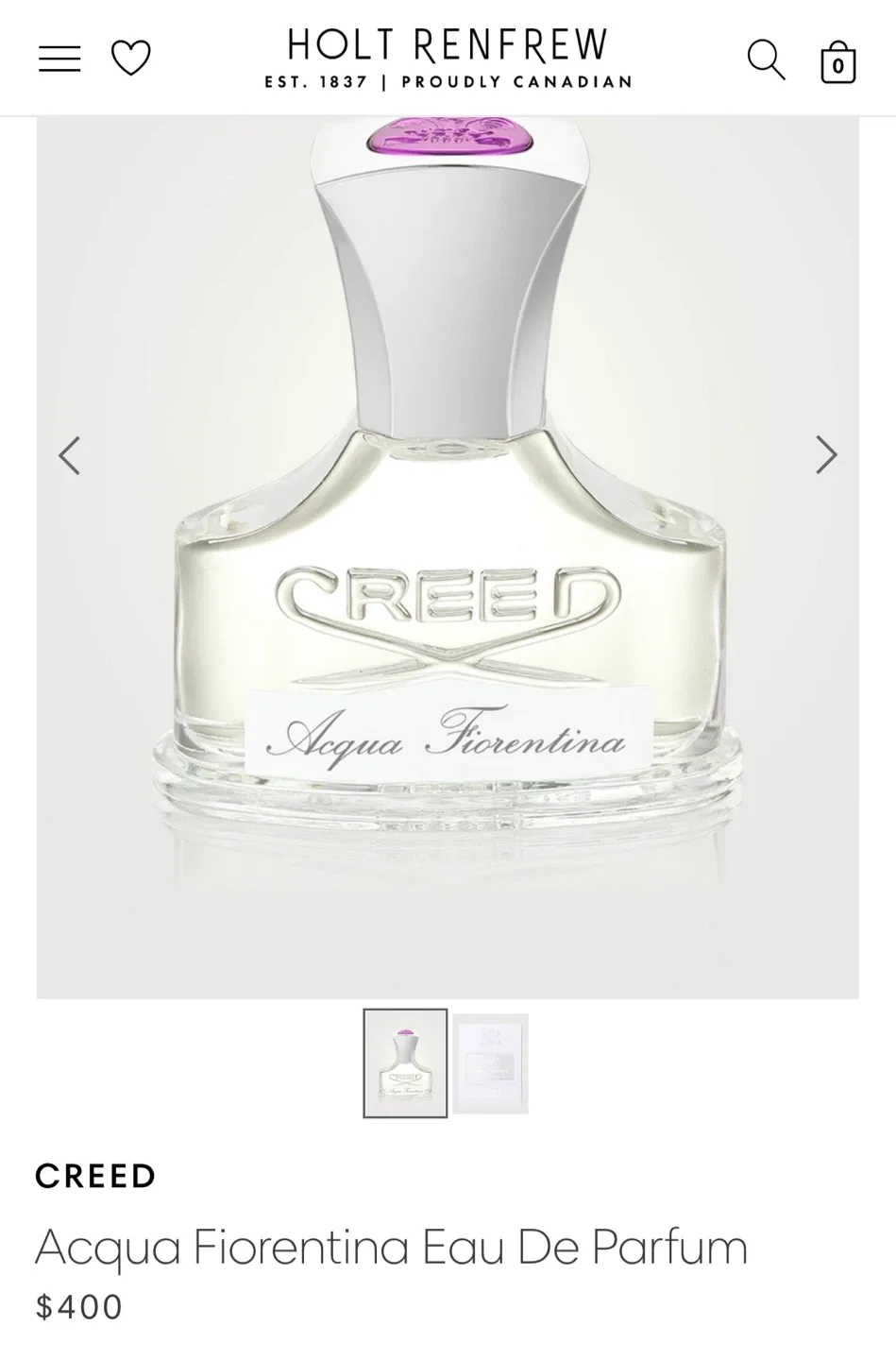This screenshot has width=896, height=1360.
Task: Open the hamburger navigation menu
Action: 59,58
